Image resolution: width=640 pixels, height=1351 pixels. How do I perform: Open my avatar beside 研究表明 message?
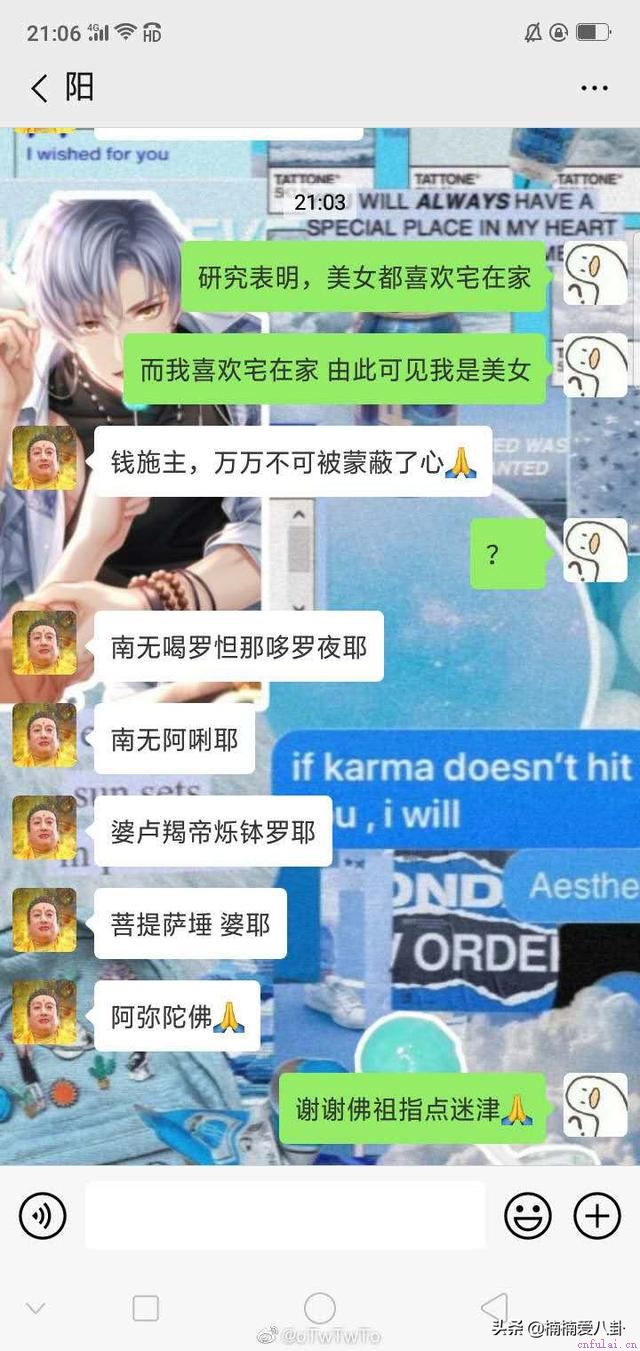[x=596, y=273]
